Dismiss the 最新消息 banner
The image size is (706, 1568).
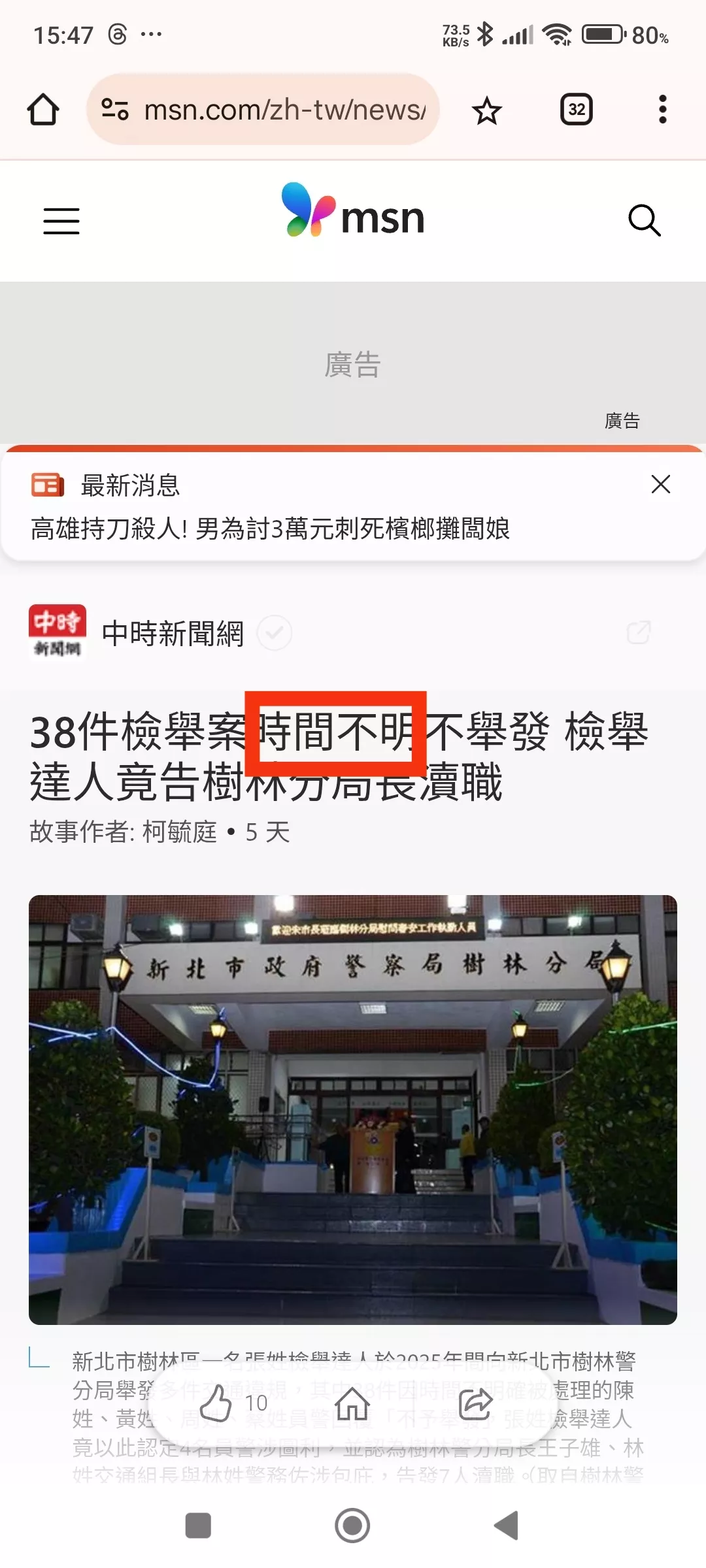661,484
